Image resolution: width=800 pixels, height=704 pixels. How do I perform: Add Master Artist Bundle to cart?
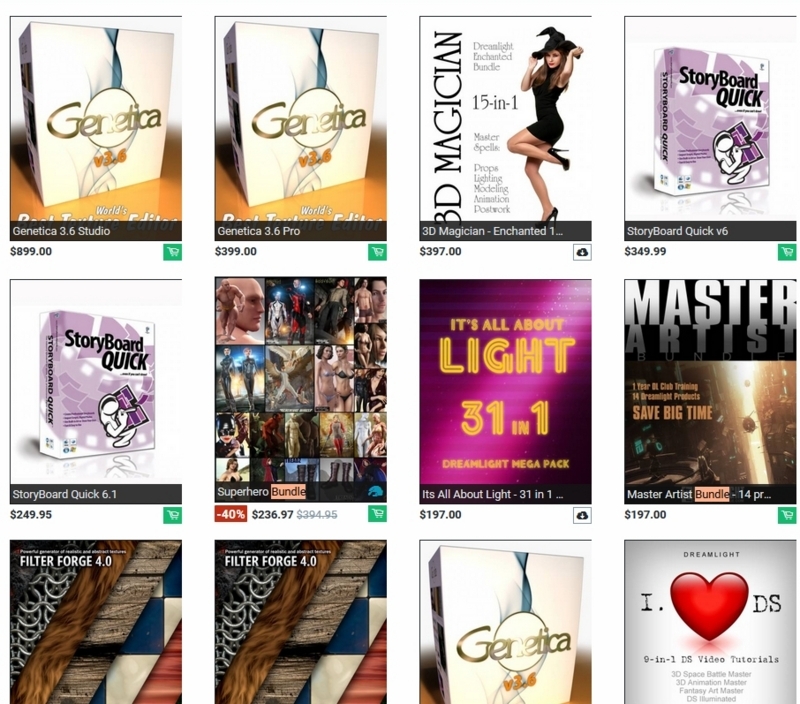coord(787,515)
